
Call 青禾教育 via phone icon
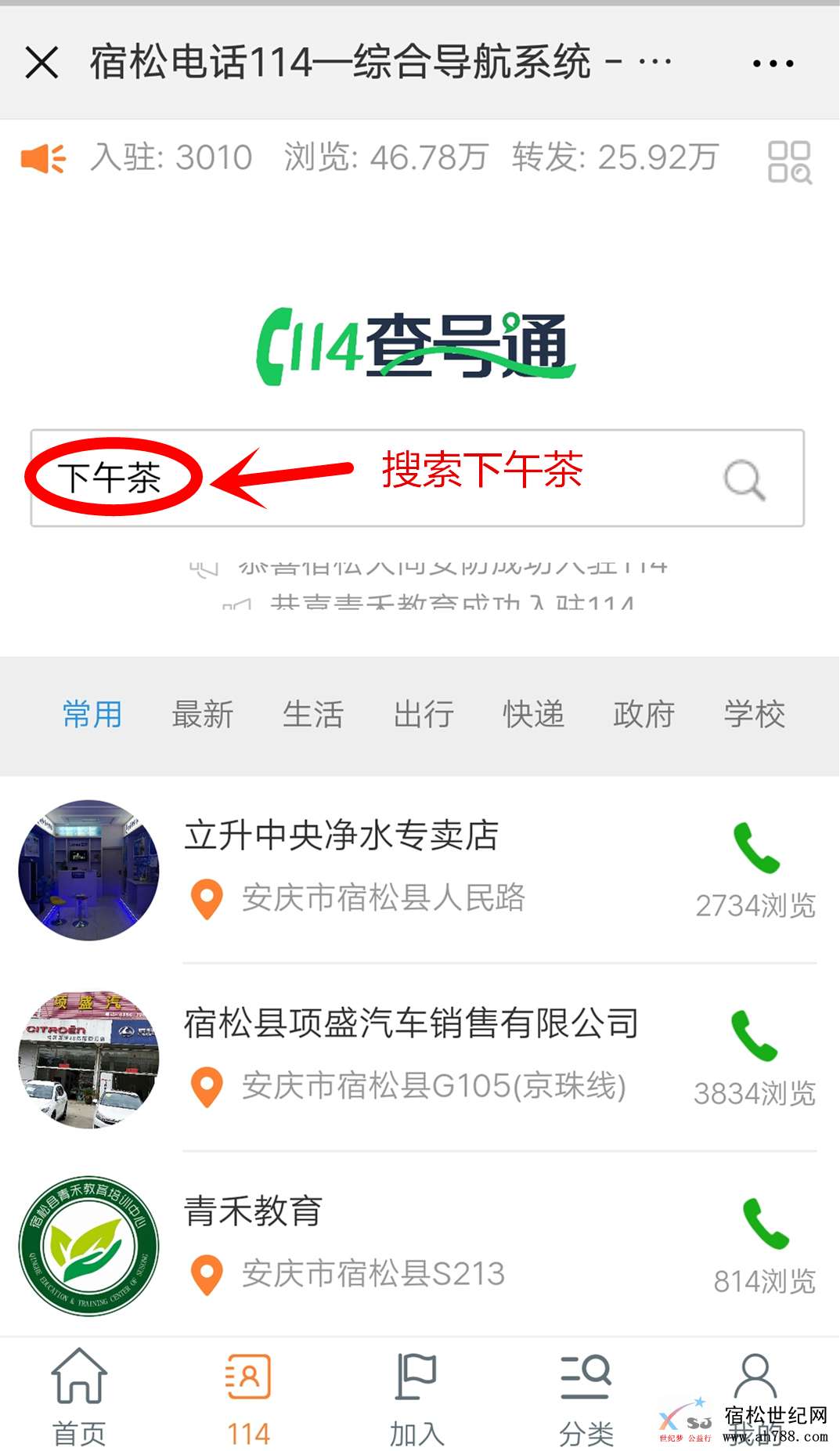tap(765, 1224)
